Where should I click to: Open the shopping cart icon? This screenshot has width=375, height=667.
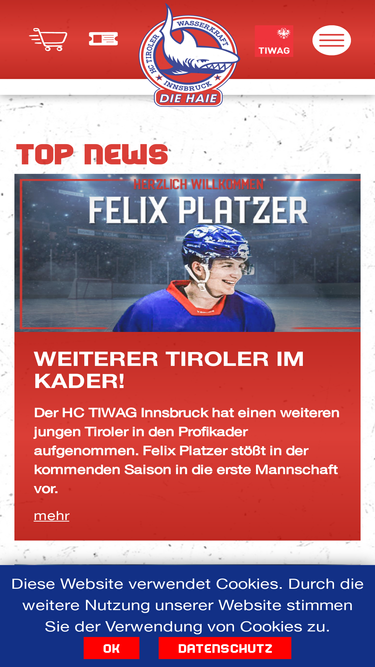48,40
